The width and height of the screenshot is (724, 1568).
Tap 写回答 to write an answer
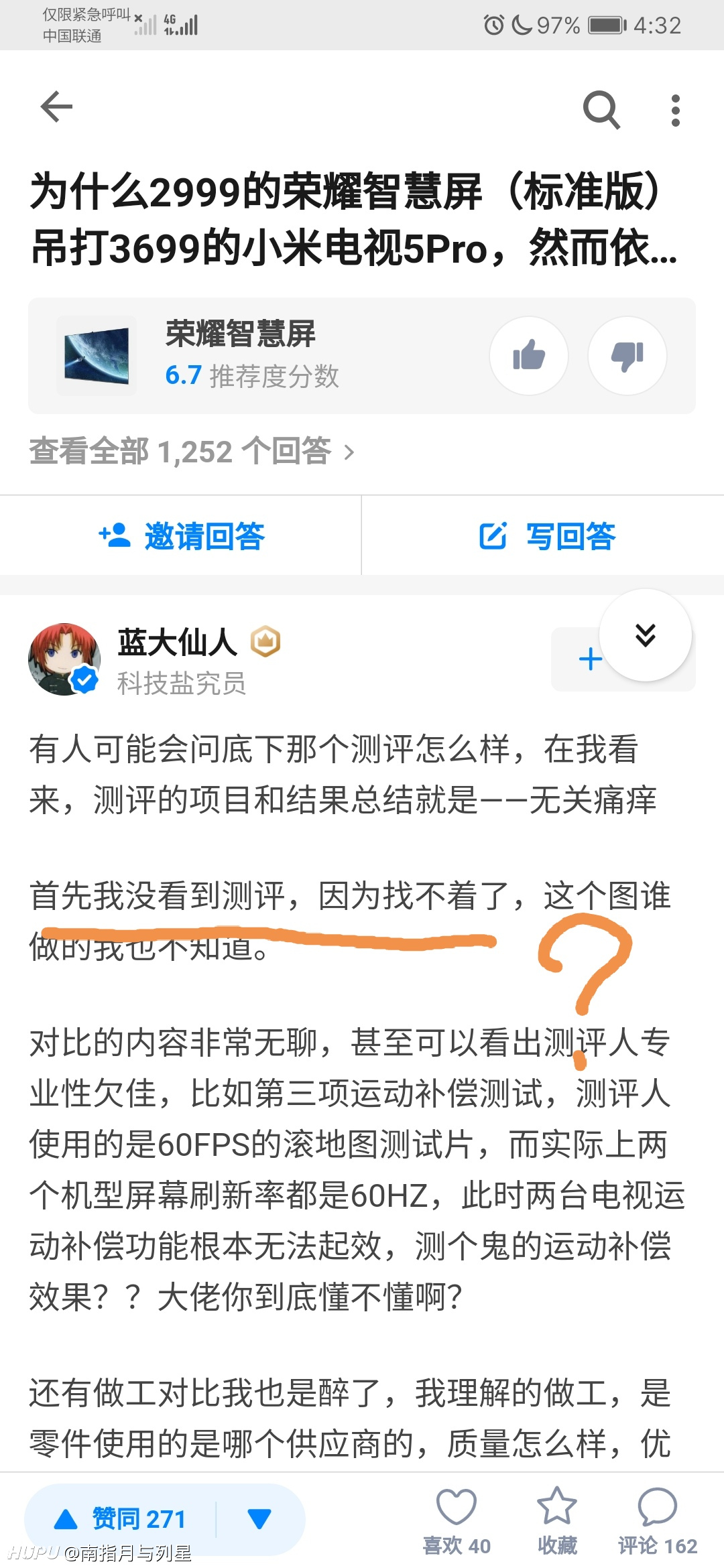pyautogui.click(x=544, y=536)
